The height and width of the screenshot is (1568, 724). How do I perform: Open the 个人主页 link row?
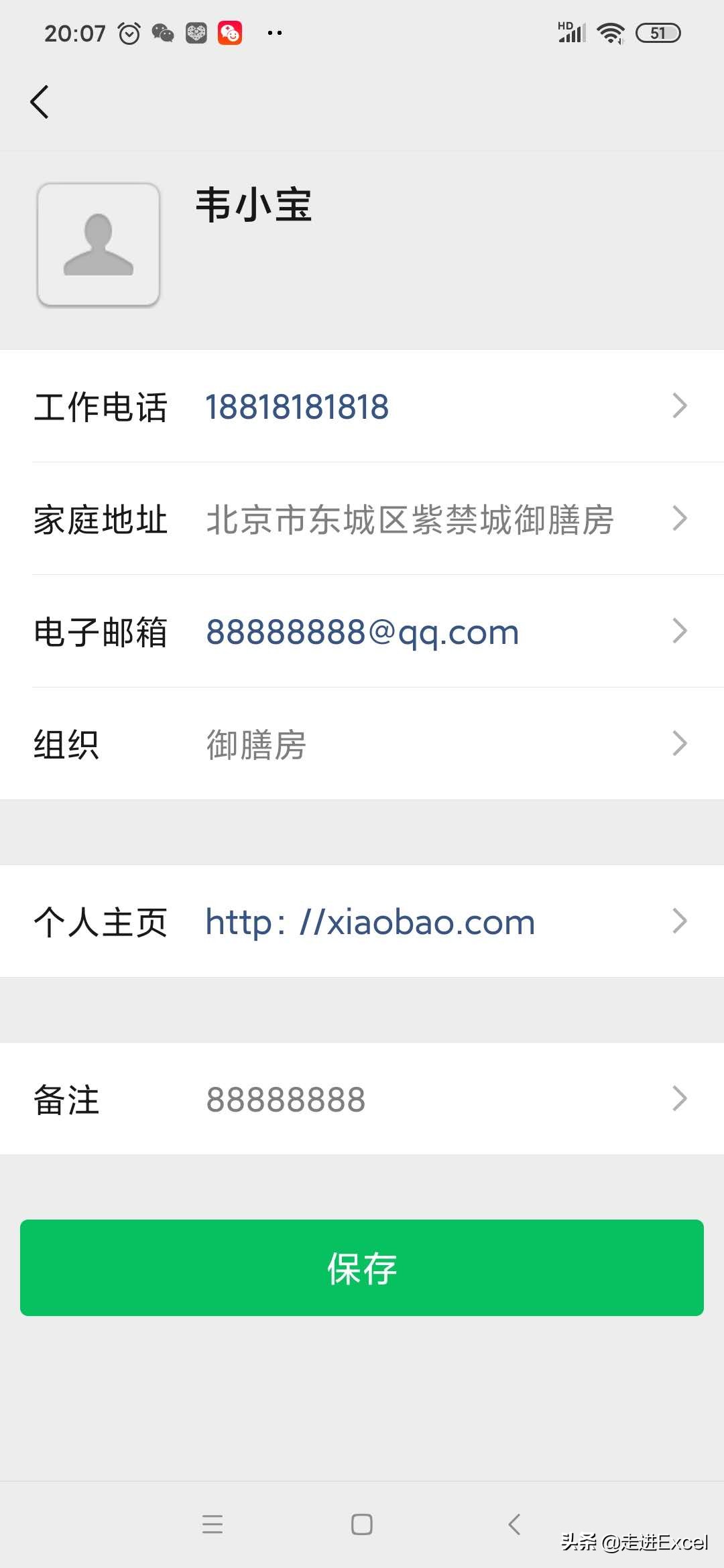(362, 921)
